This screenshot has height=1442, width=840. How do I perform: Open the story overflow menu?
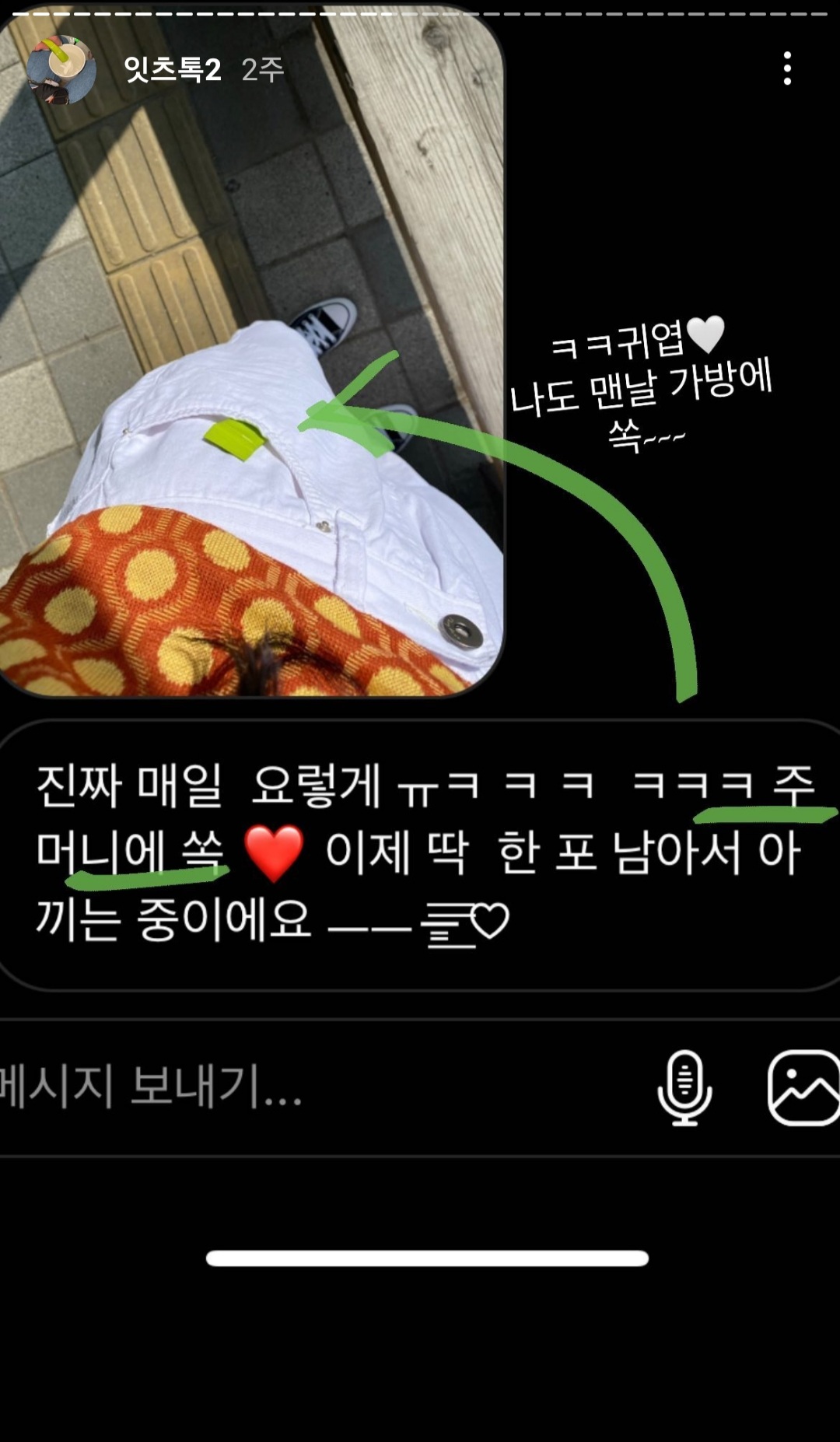787,68
